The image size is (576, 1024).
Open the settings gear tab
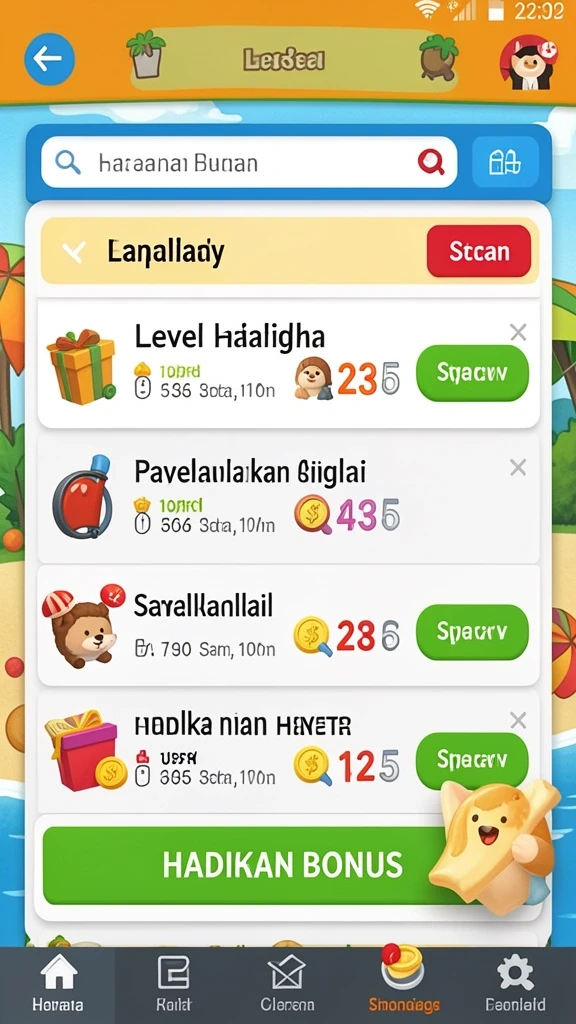pos(516,985)
